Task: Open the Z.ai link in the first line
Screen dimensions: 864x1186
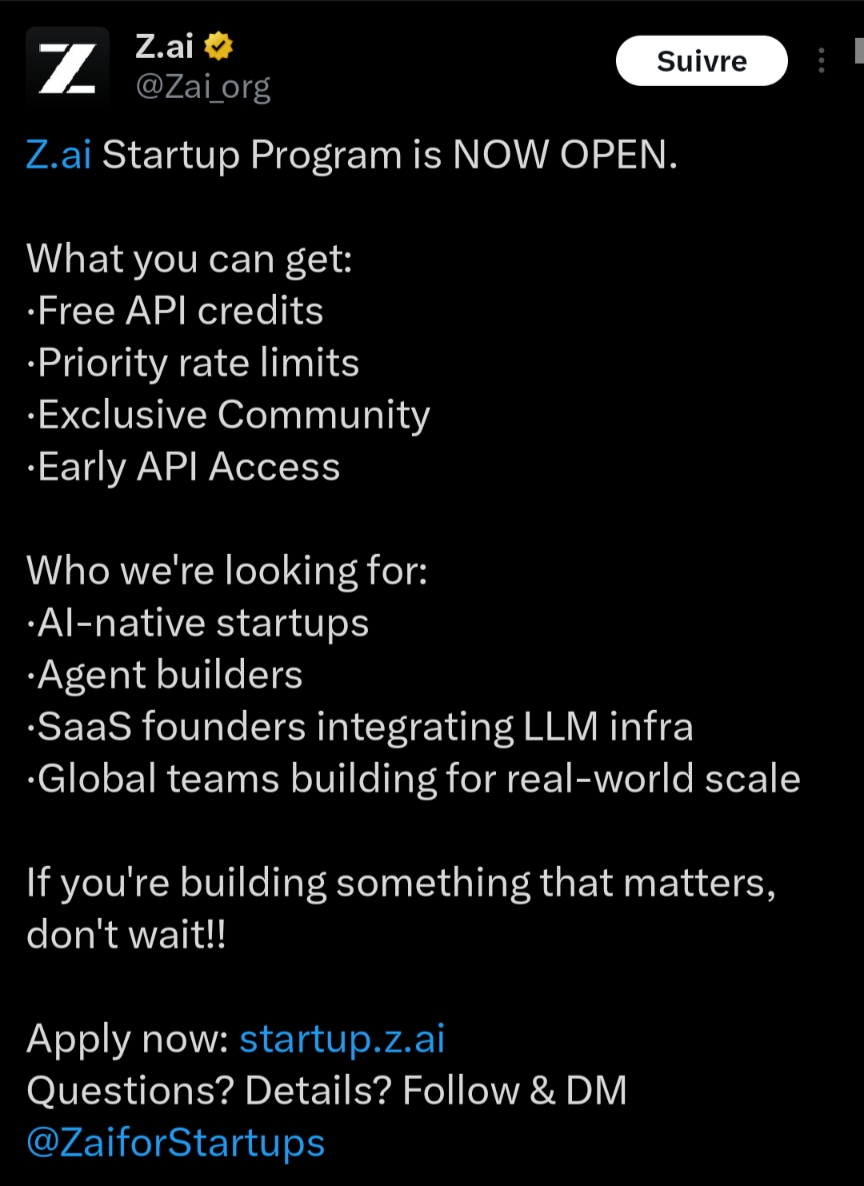Action: pyautogui.click(x=59, y=155)
